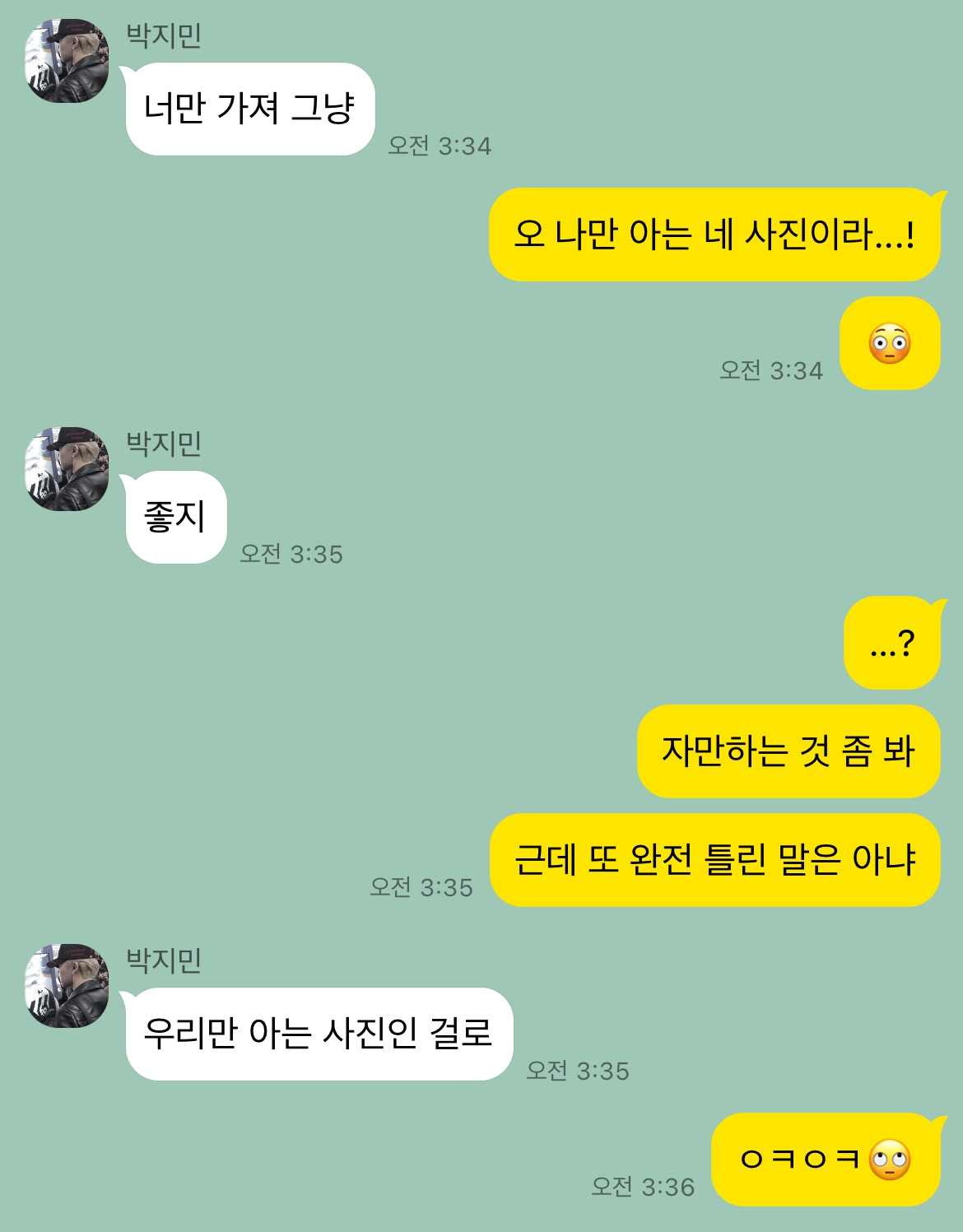View 박지민's profile photo beside "우리만 아는 사진인 걸로"

(67, 986)
